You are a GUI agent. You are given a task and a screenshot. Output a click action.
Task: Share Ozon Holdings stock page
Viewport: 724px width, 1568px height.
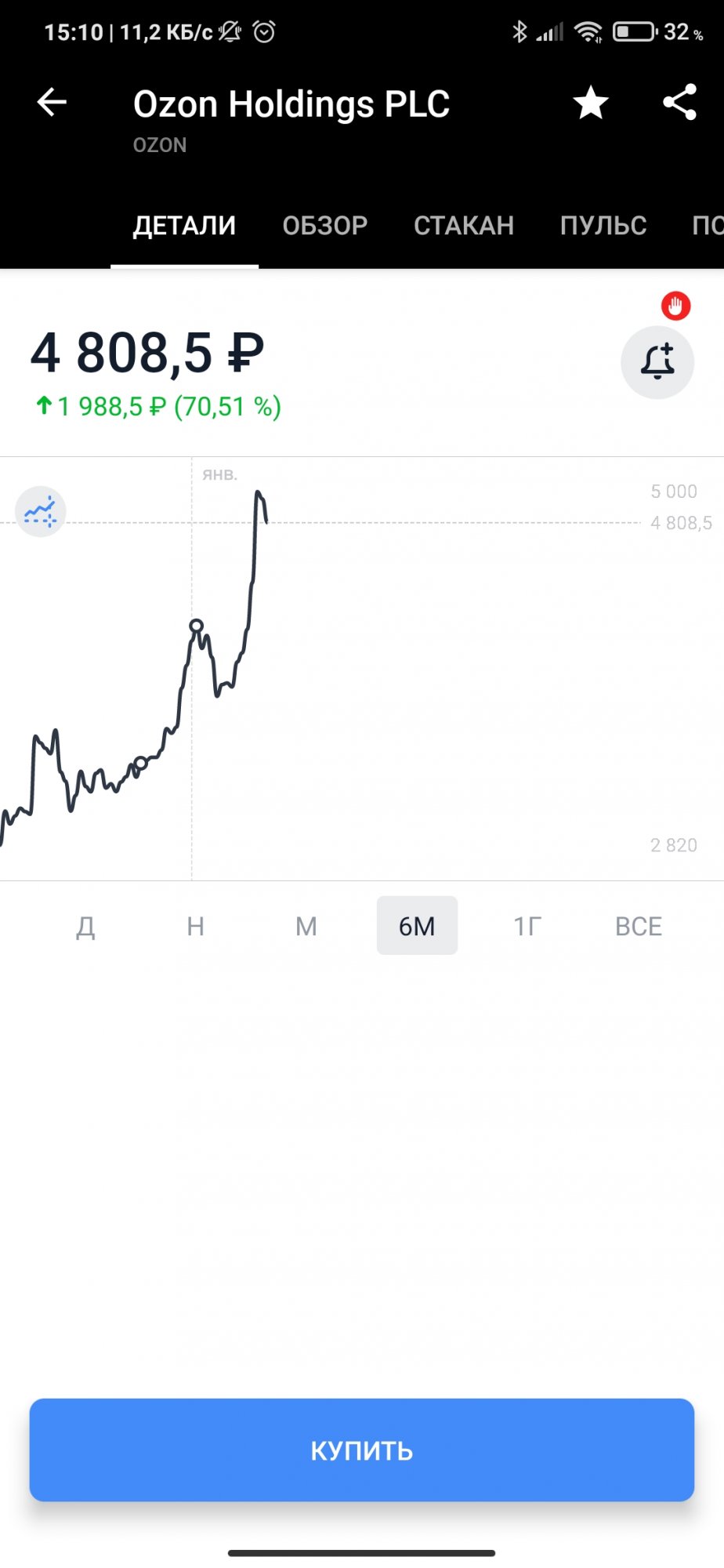point(679,103)
